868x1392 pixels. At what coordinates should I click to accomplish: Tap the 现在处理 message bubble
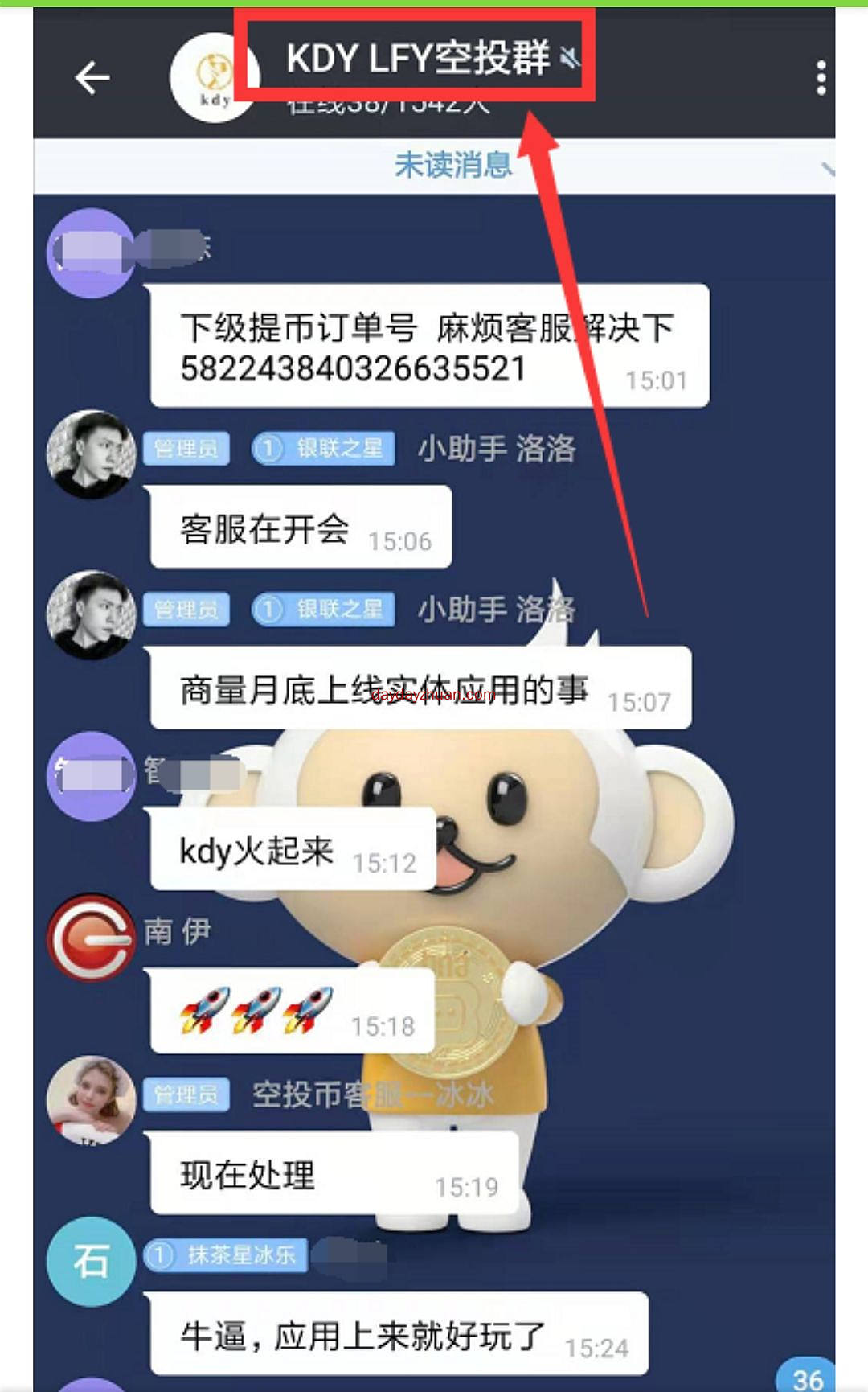coord(334,1173)
